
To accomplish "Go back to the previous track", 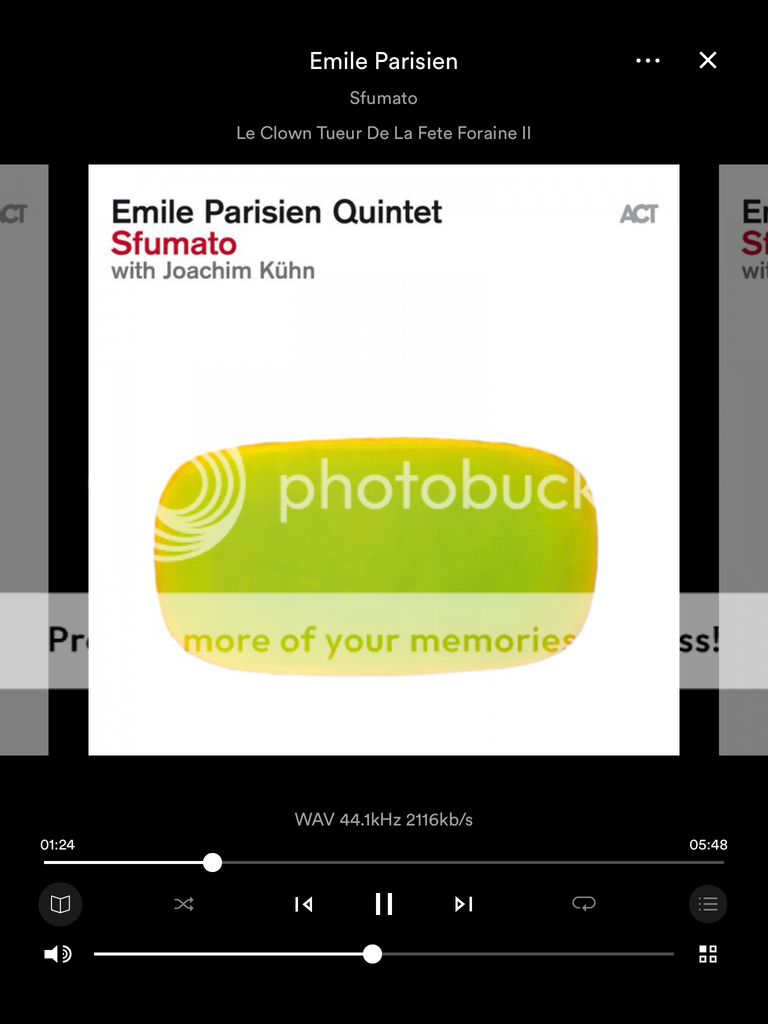I will point(304,904).
